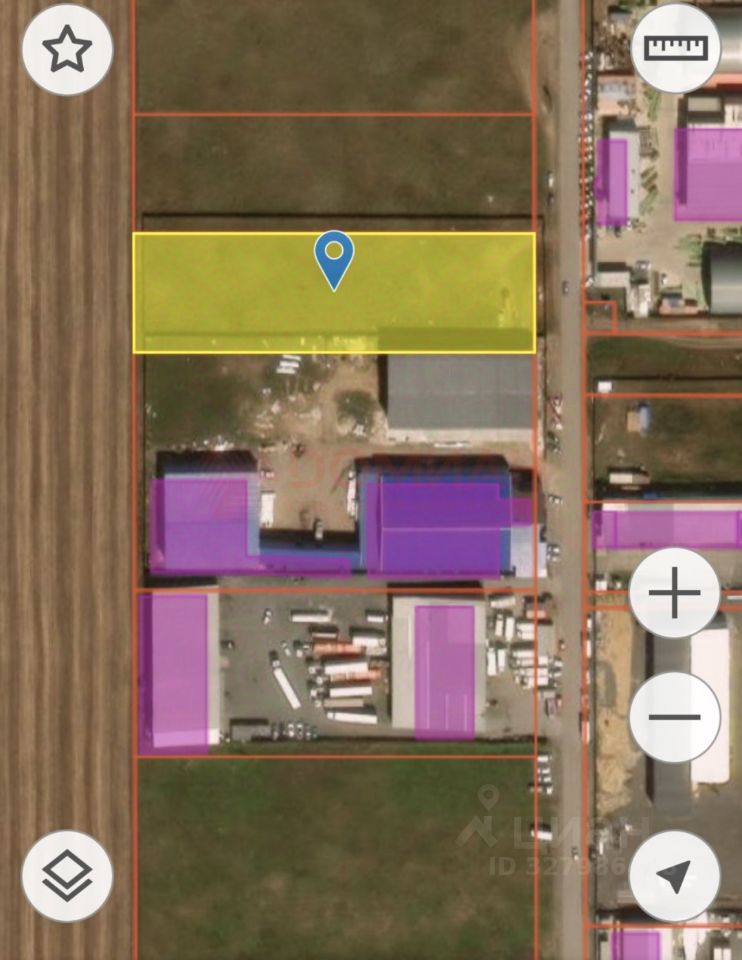Tap the blue pin on the highlighted parcel
Image resolution: width=742 pixels, height=960 pixels.
coord(334,258)
